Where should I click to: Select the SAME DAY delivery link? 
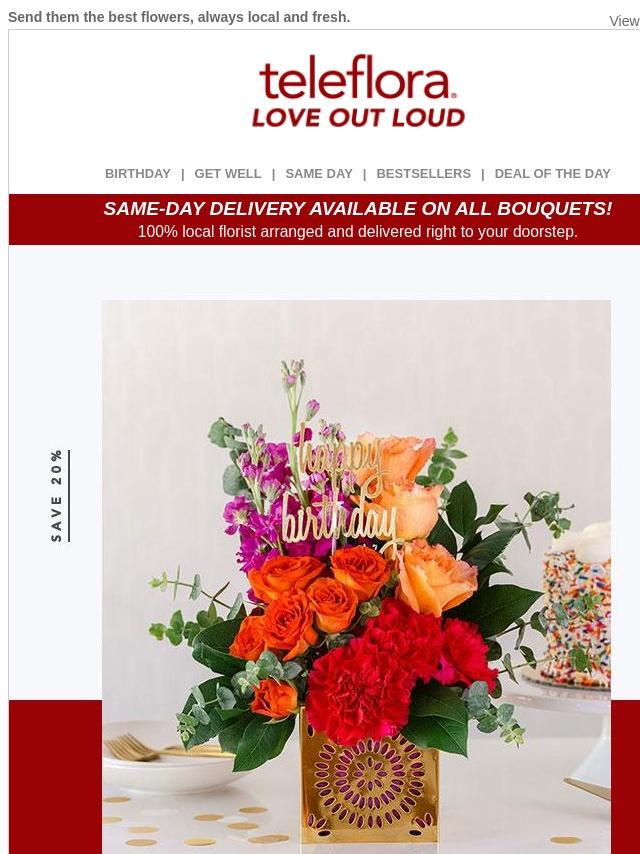pyautogui.click(x=319, y=173)
